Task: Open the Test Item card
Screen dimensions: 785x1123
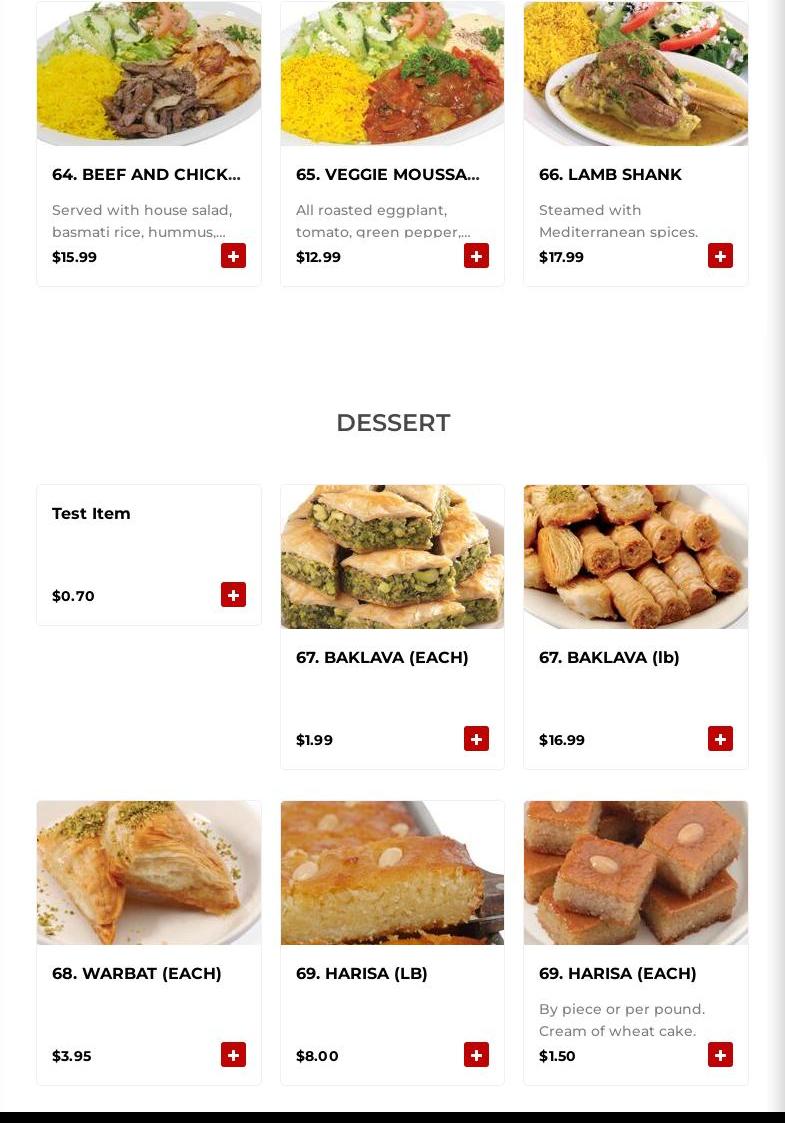Action: click(x=91, y=514)
